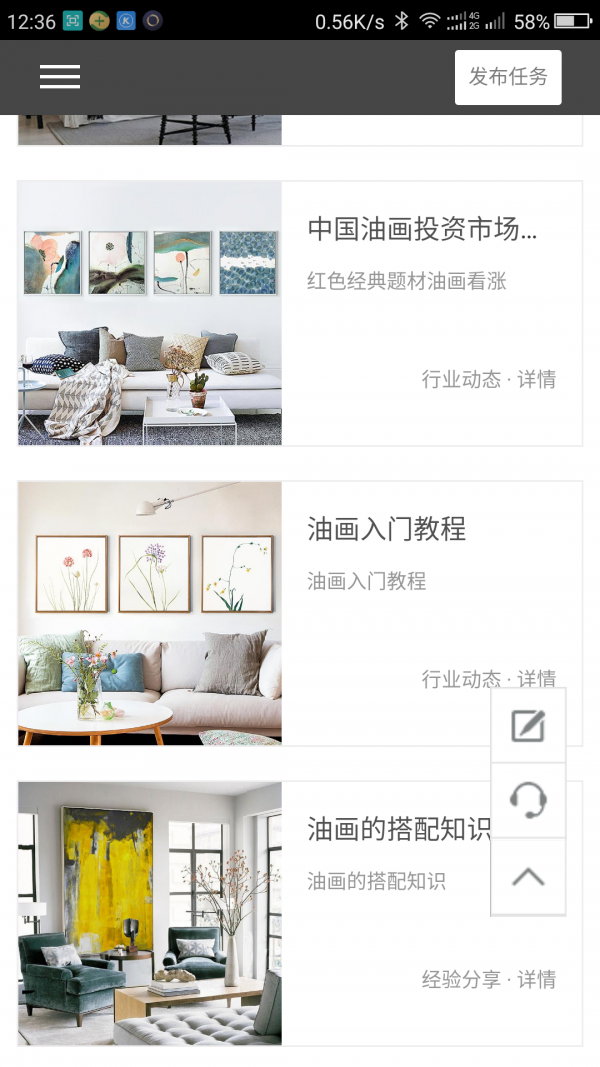
Task: Tap the floating edit/compose icon
Action: (528, 726)
